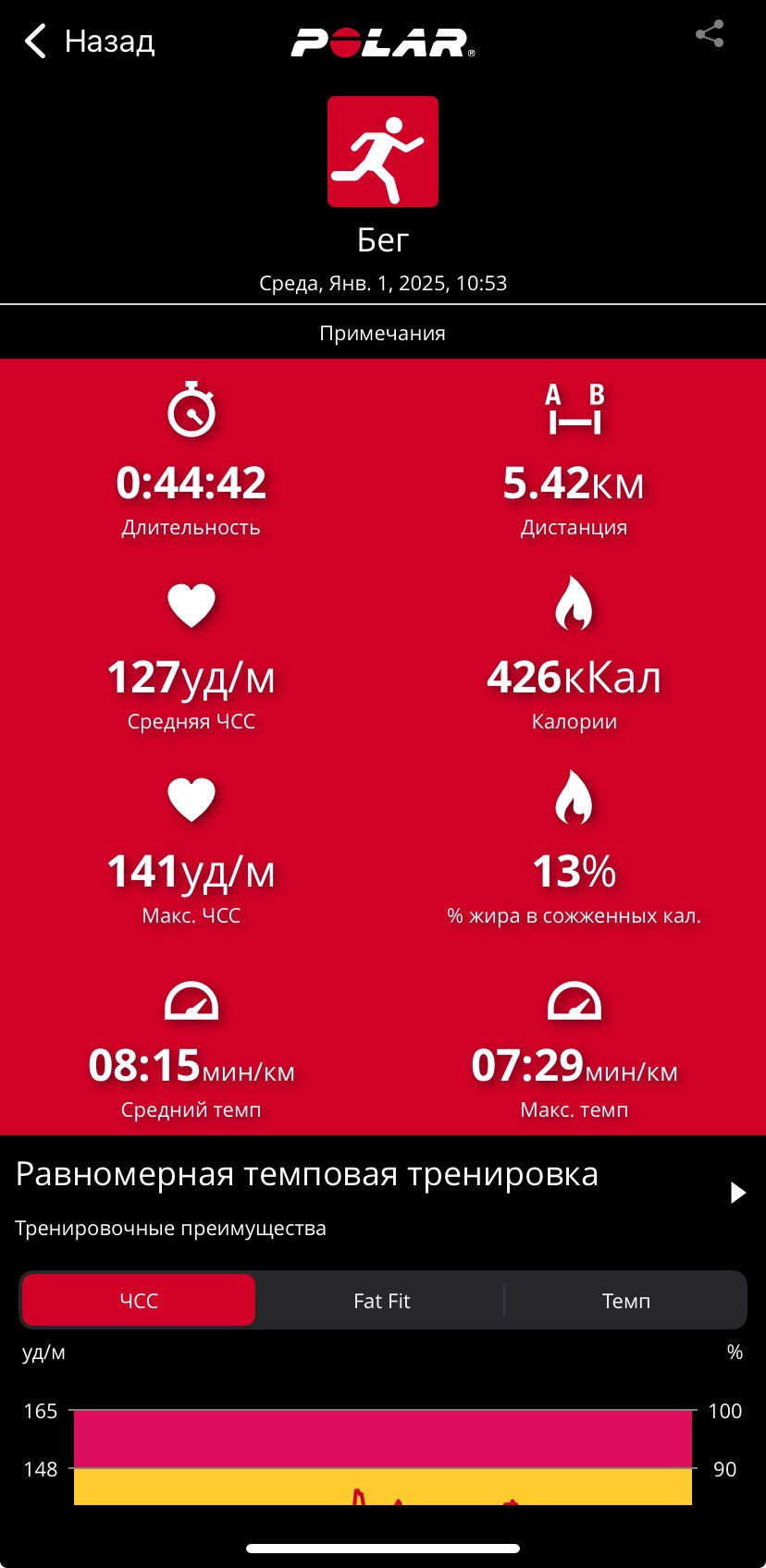This screenshot has width=766, height=1568.
Task: Switch to the Fat Fit tab
Action: (x=381, y=1300)
